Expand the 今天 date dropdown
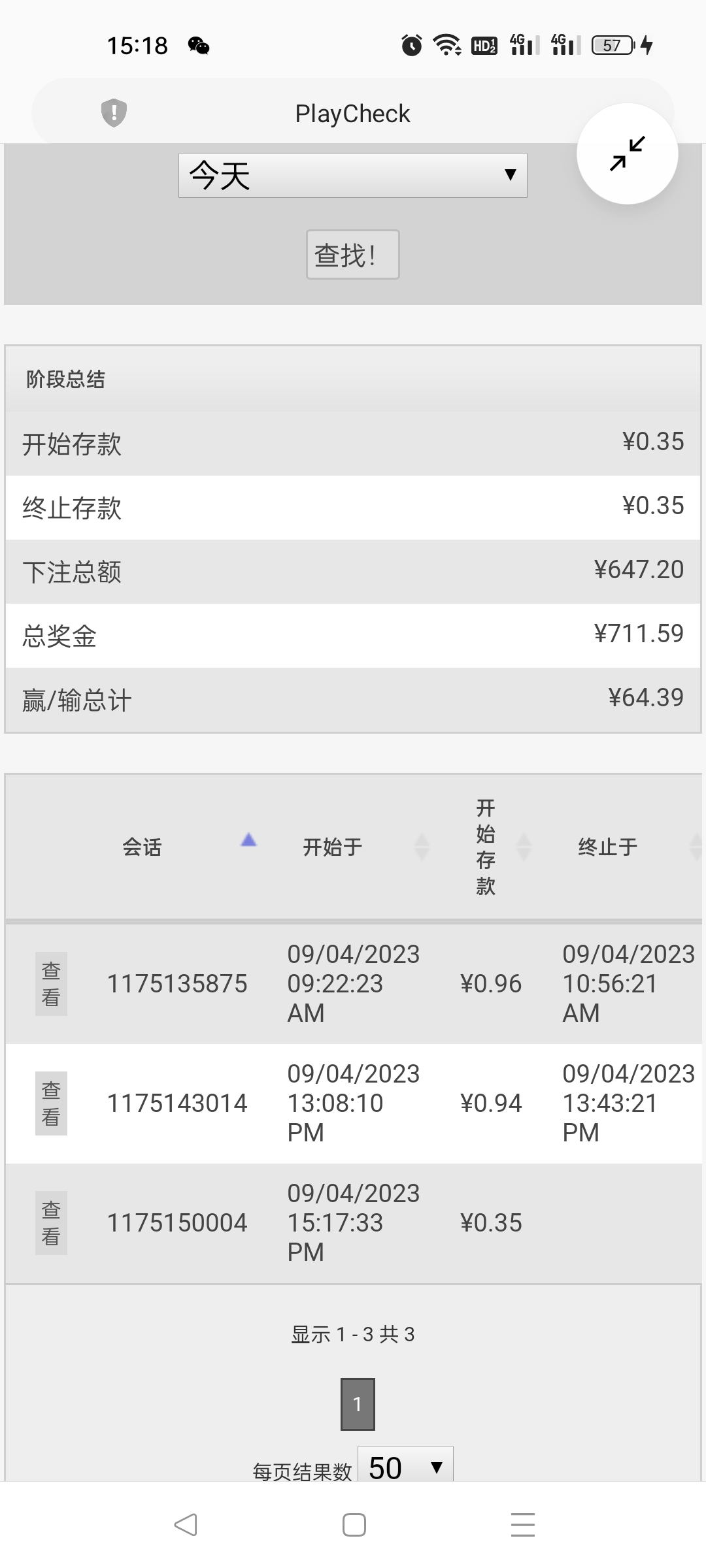This screenshot has width=706, height=1568. (x=352, y=175)
